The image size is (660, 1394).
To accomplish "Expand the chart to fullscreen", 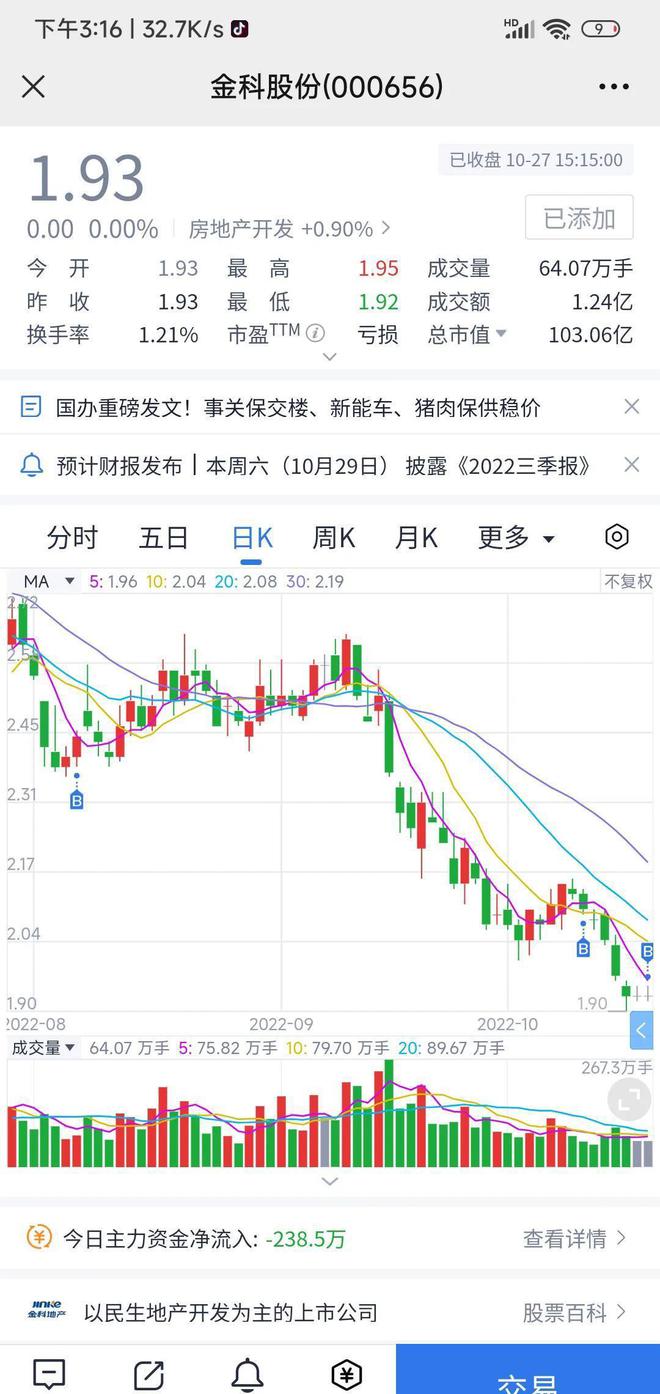I will [x=628, y=1101].
